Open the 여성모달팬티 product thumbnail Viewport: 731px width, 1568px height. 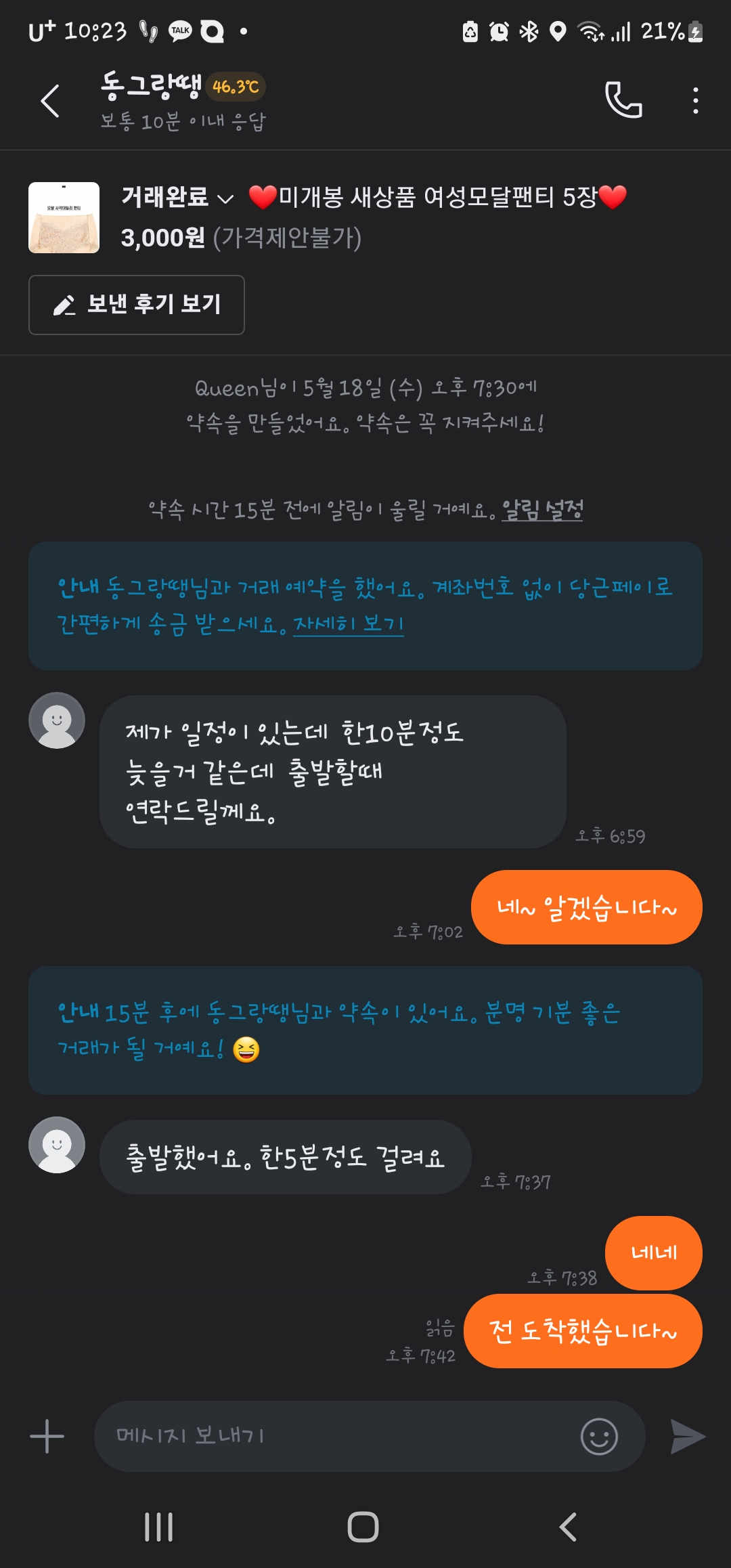pyautogui.click(x=64, y=217)
